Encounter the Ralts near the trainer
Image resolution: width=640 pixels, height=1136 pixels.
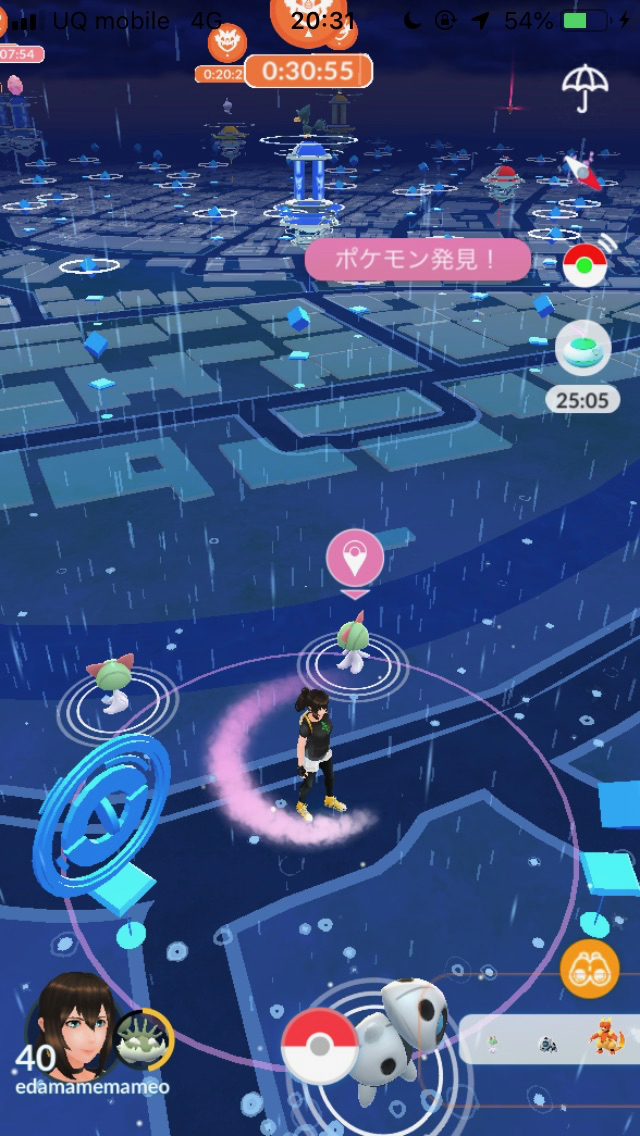pyautogui.click(x=351, y=645)
